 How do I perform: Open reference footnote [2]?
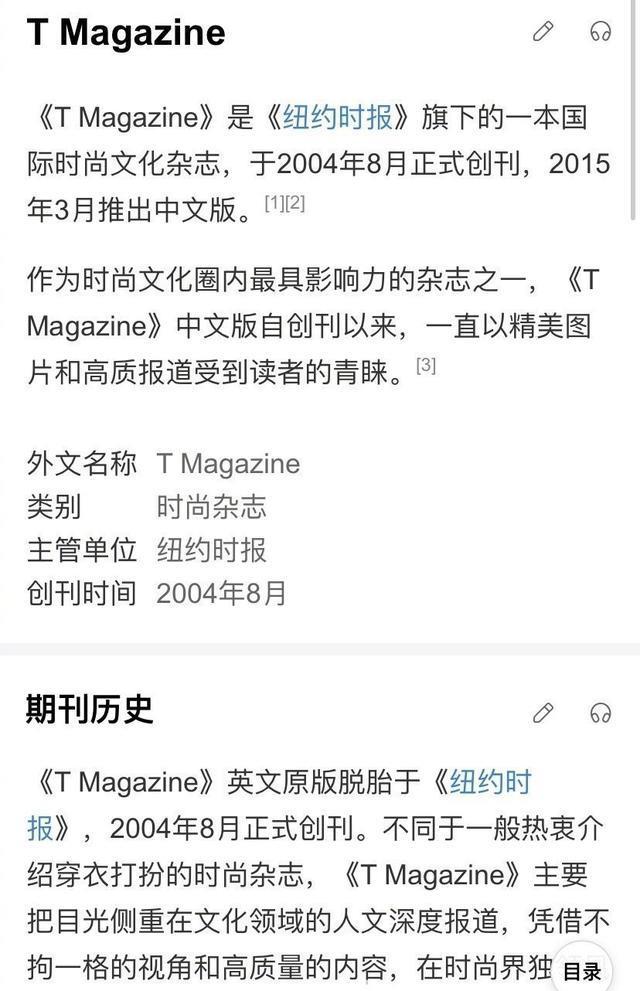(295, 203)
